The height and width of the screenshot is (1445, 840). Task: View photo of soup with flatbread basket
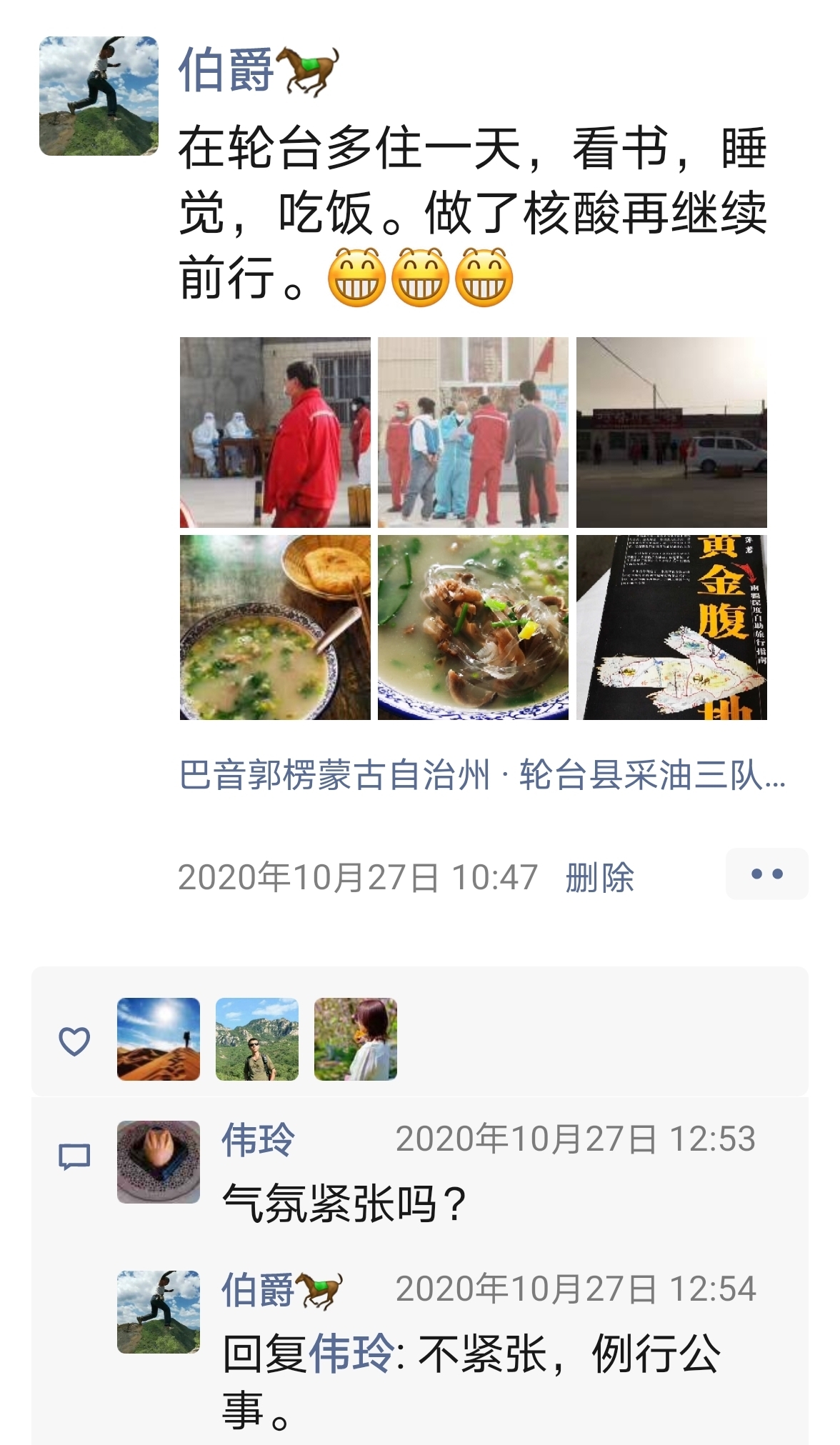point(275,627)
